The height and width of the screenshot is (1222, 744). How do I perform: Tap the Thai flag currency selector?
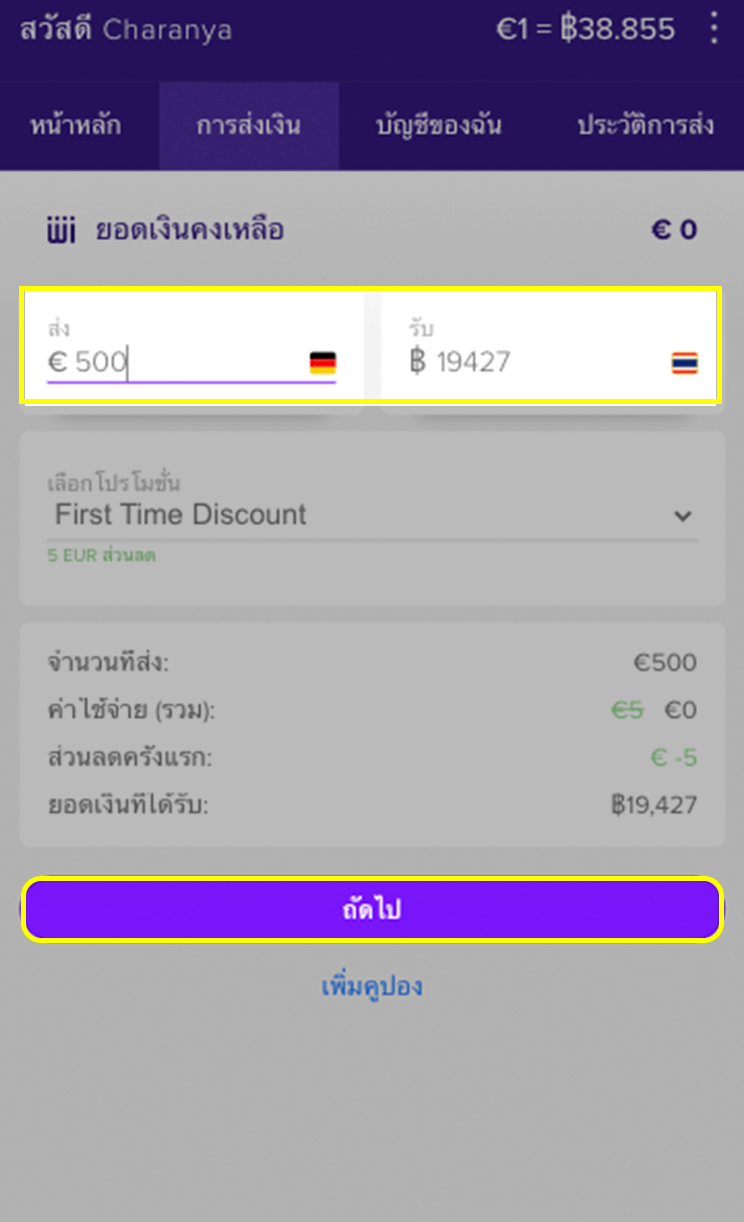(685, 363)
